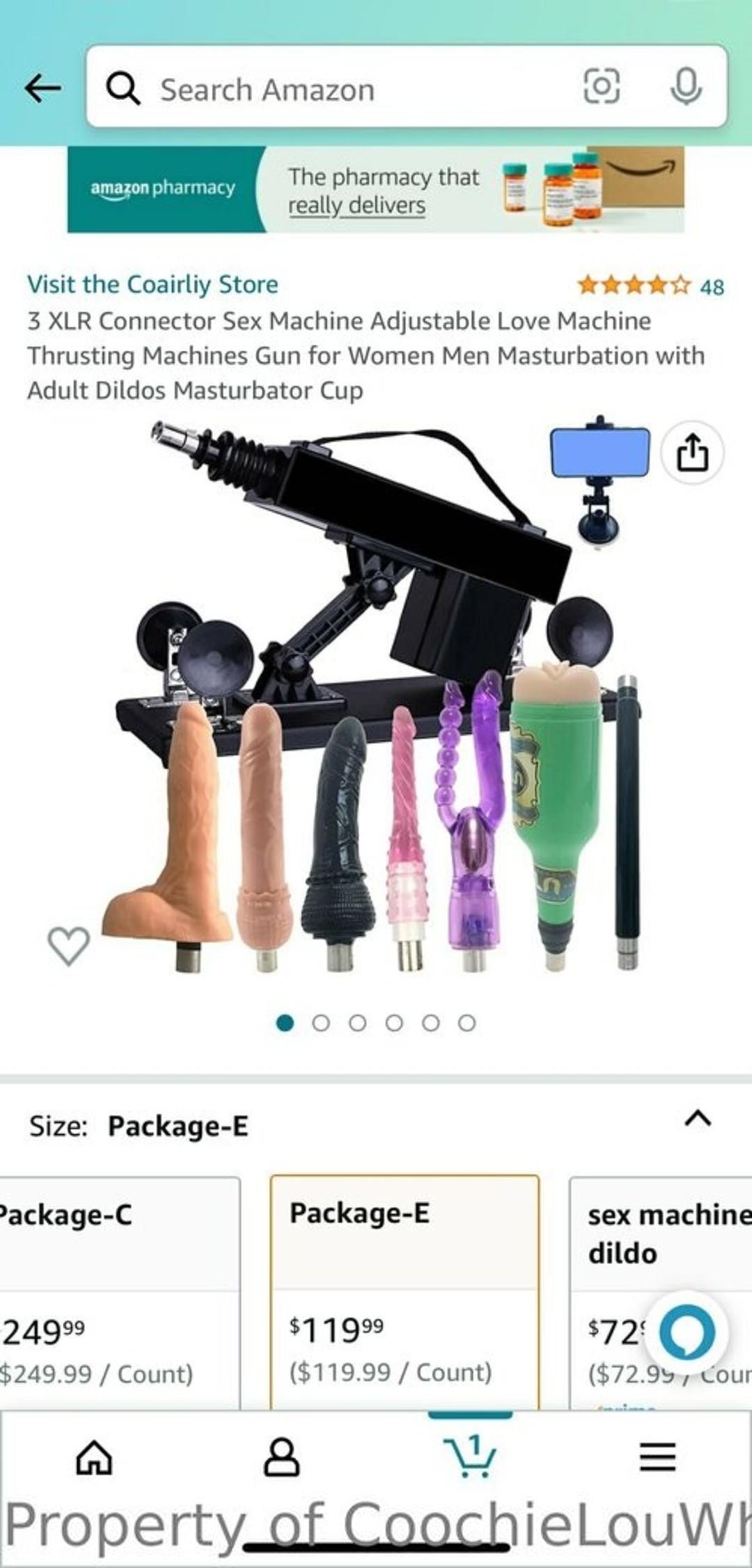The height and width of the screenshot is (1568, 752).
Task: Open the 48 customer ratings
Action: pyautogui.click(x=651, y=286)
